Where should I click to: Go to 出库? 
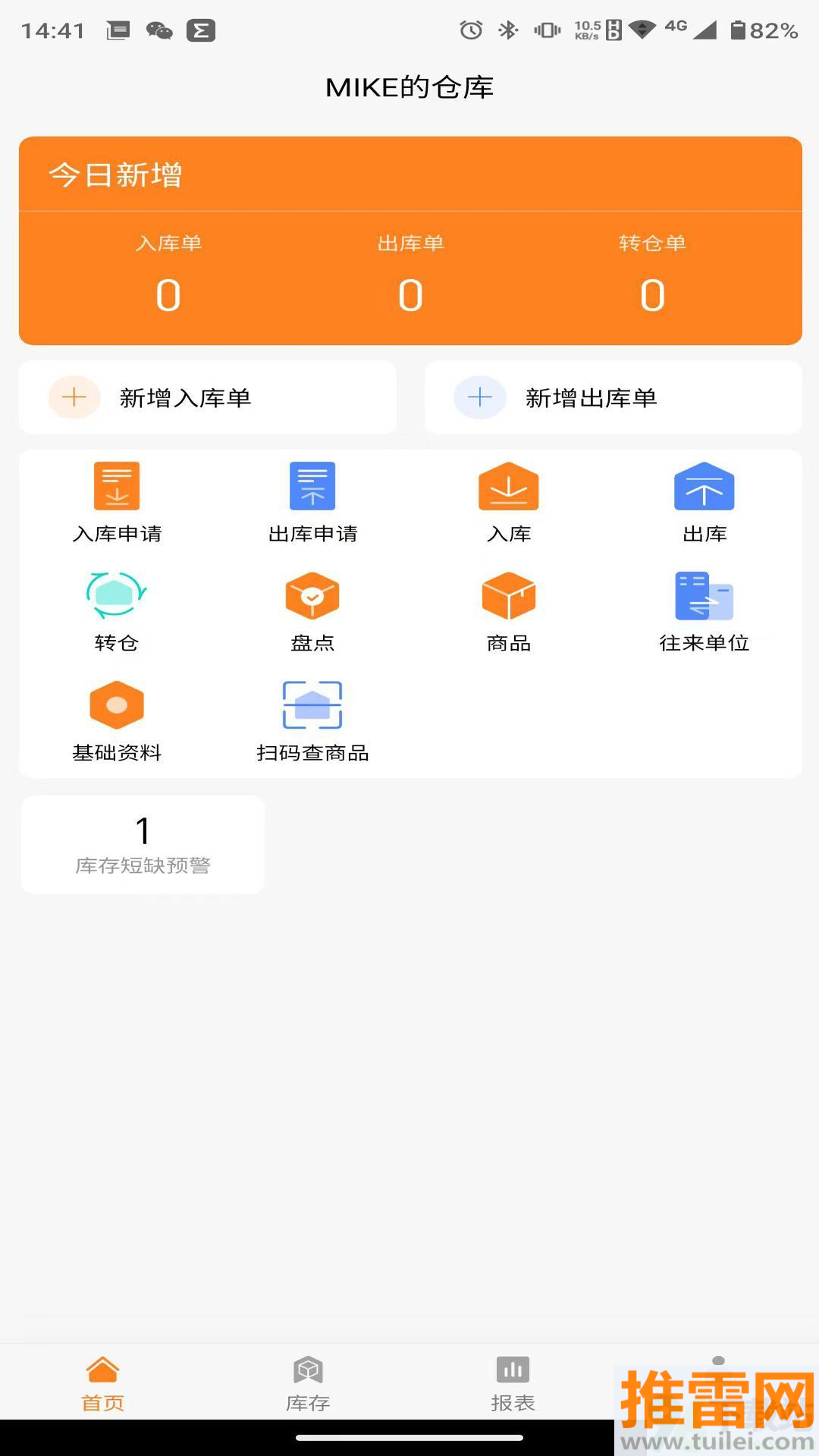704,502
